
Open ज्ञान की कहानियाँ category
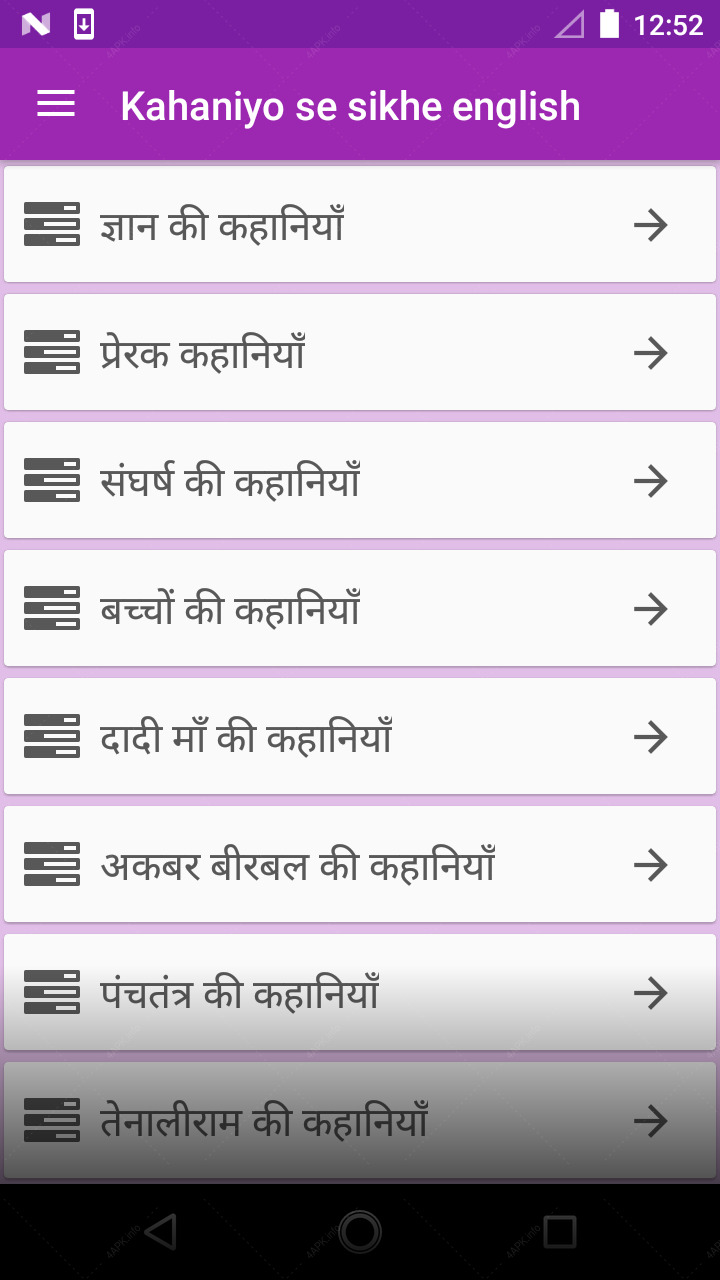click(x=360, y=224)
